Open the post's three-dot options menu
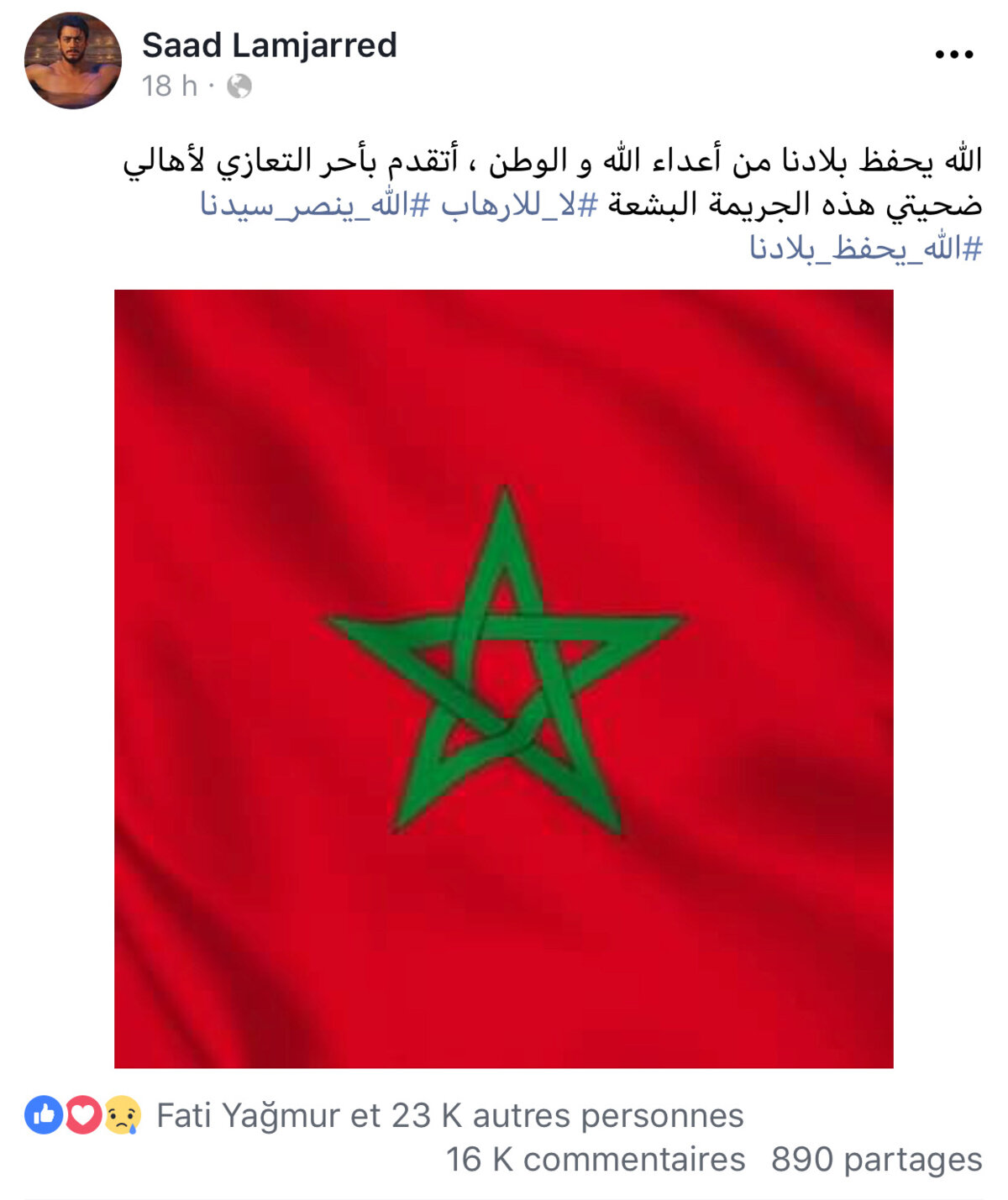Viewport: 1008px width, 1200px height. (x=953, y=55)
